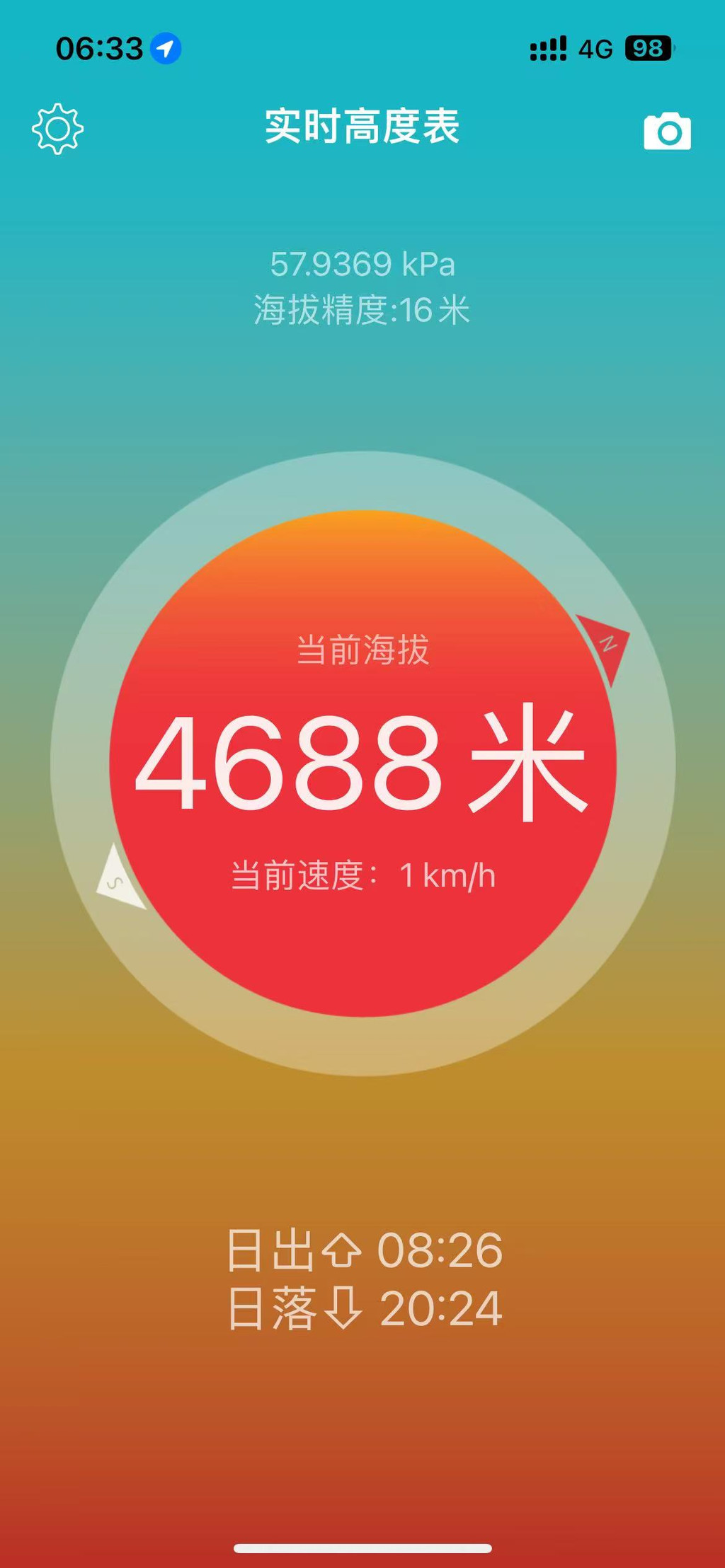Viewport: 725px width, 1568px height.
Task: Tap the camera icon to capture altitude
Action: coord(667,131)
